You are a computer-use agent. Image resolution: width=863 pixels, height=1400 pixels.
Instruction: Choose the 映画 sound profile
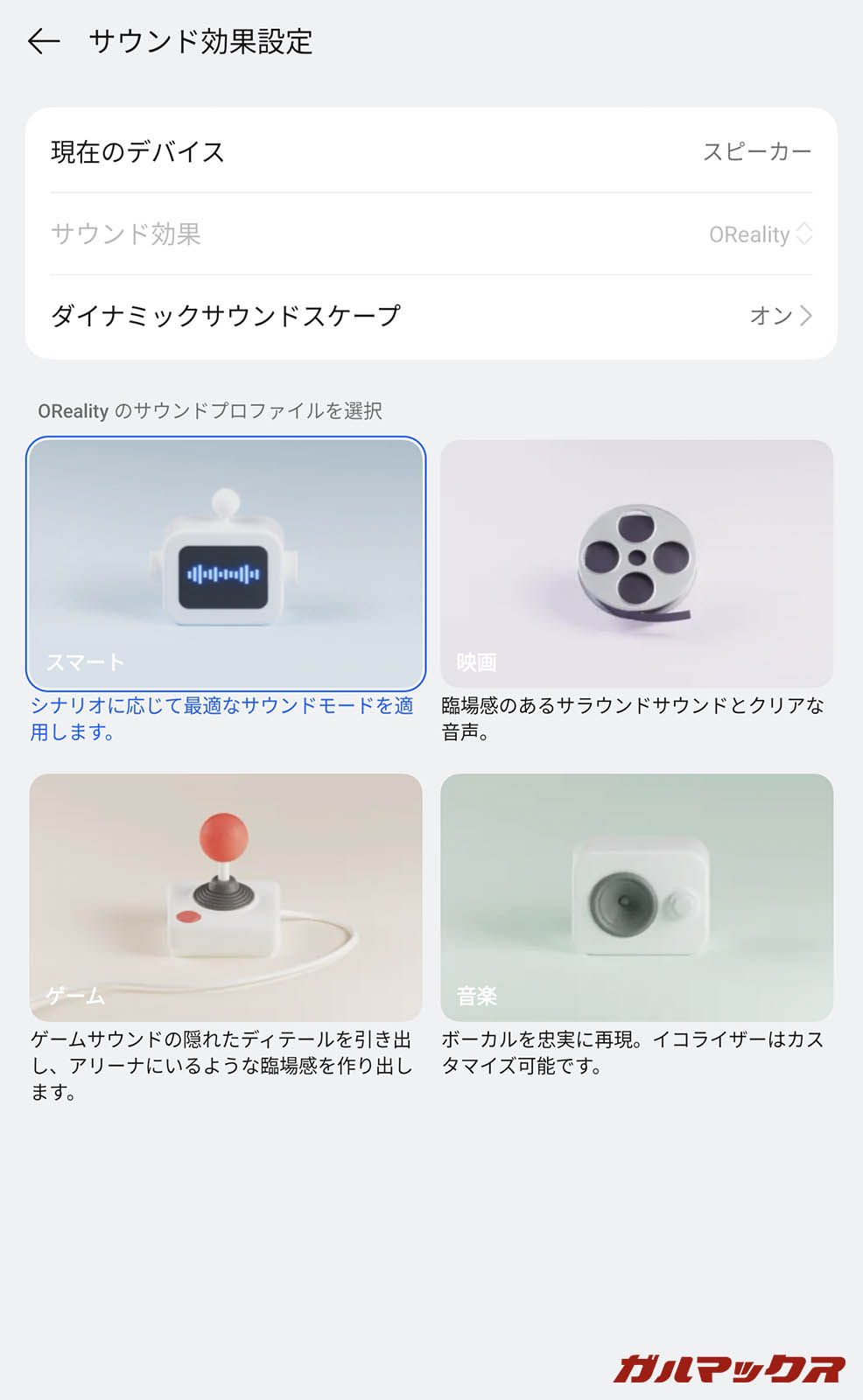pos(636,564)
